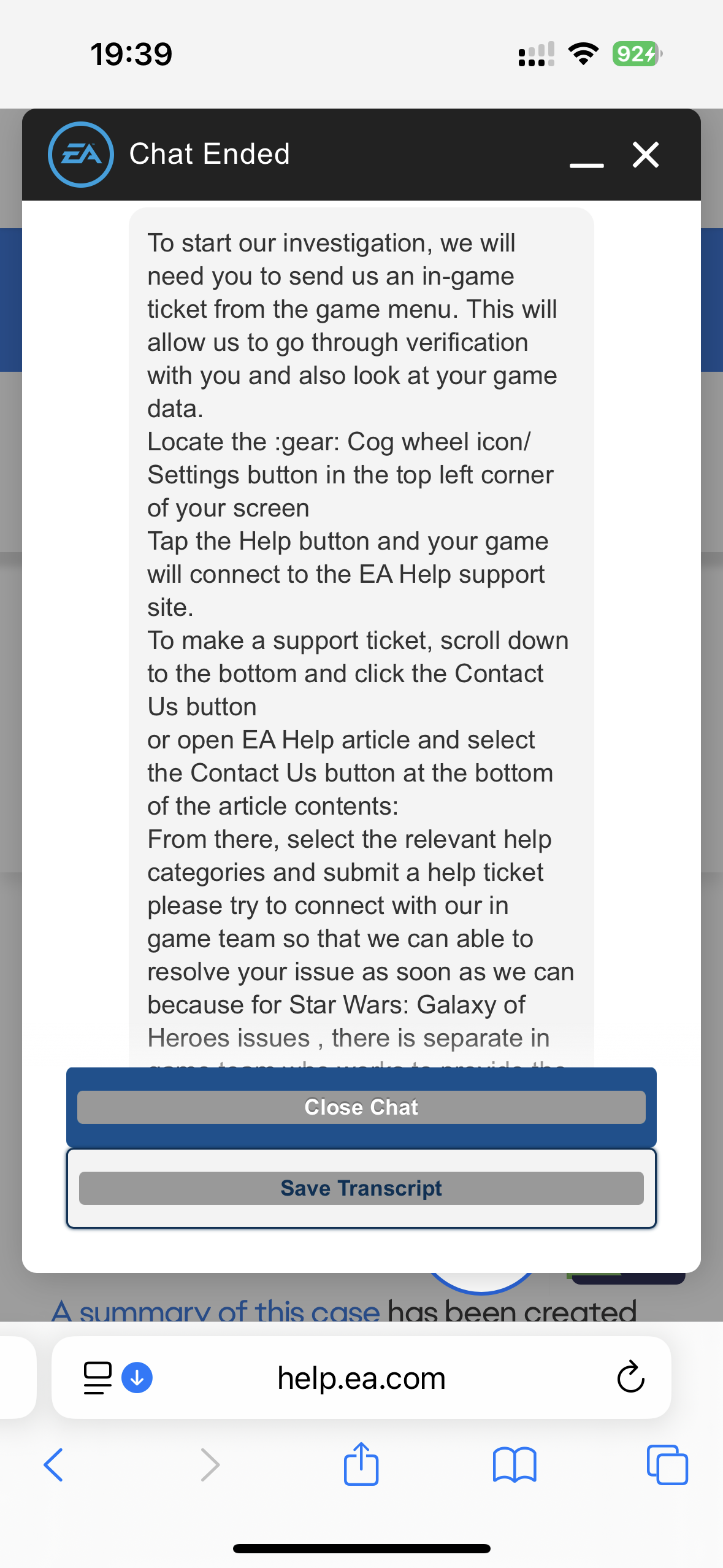
Task: Share this page via share icon
Action: pos(361,1464)
